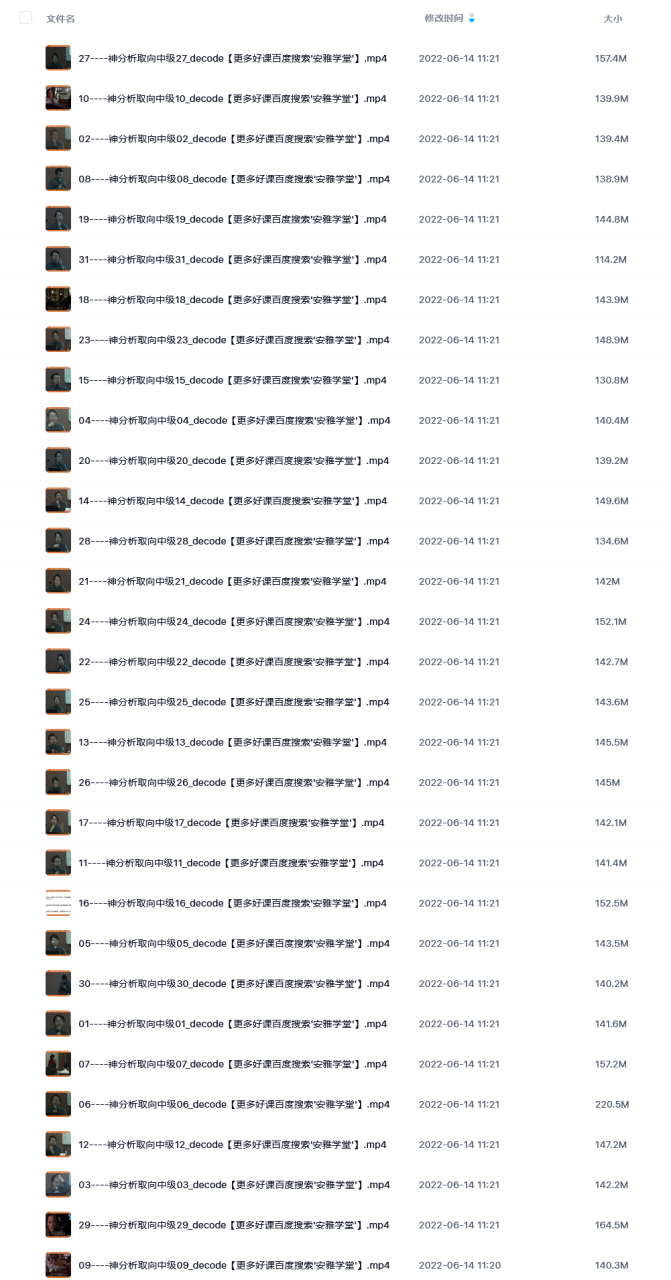The width and height of the screenshot is (671, 1280).
Task: Tick the select-all checkbox beside 文件名
Action: tap(26, 18)
